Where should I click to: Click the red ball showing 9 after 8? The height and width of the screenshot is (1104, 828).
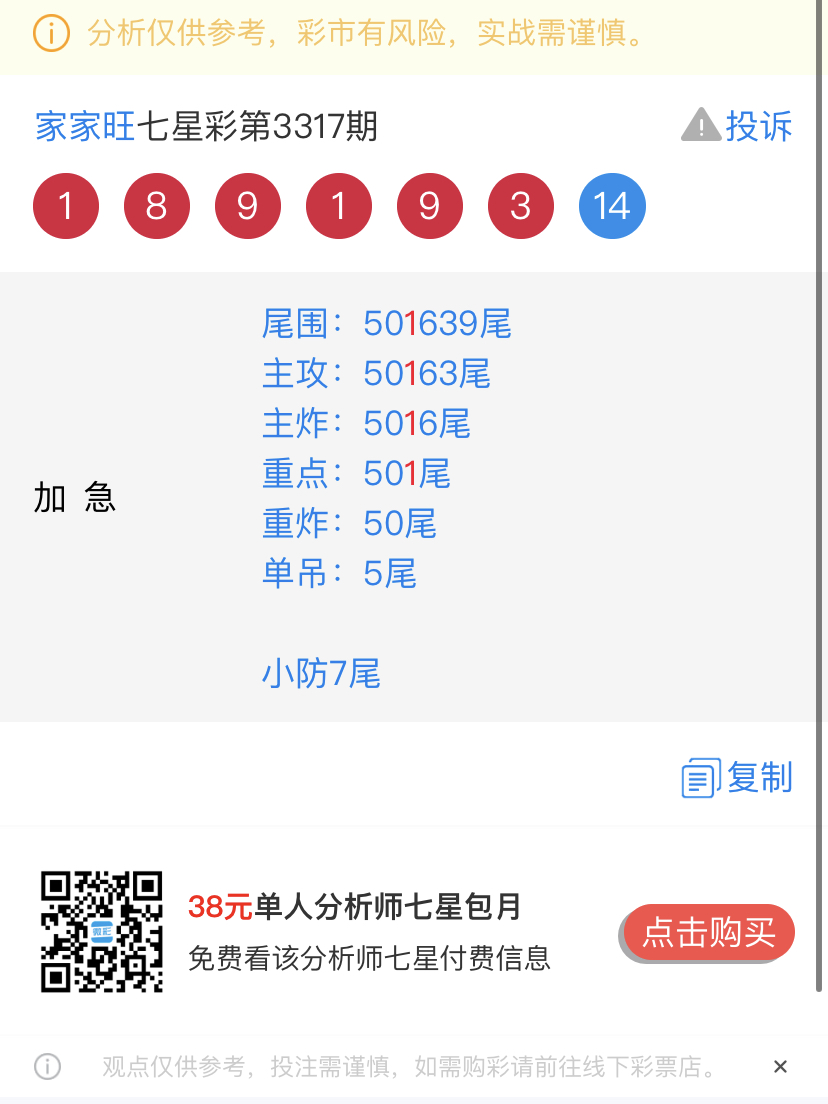coord(248,205)
